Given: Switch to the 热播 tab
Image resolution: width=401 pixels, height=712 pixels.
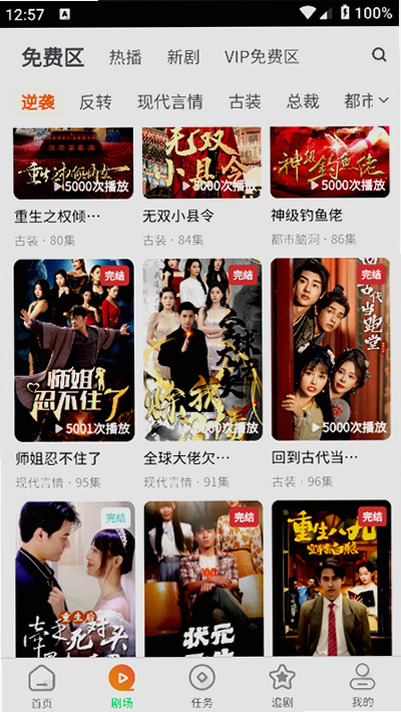Looking at the screenshot, I should pos(126,57).
